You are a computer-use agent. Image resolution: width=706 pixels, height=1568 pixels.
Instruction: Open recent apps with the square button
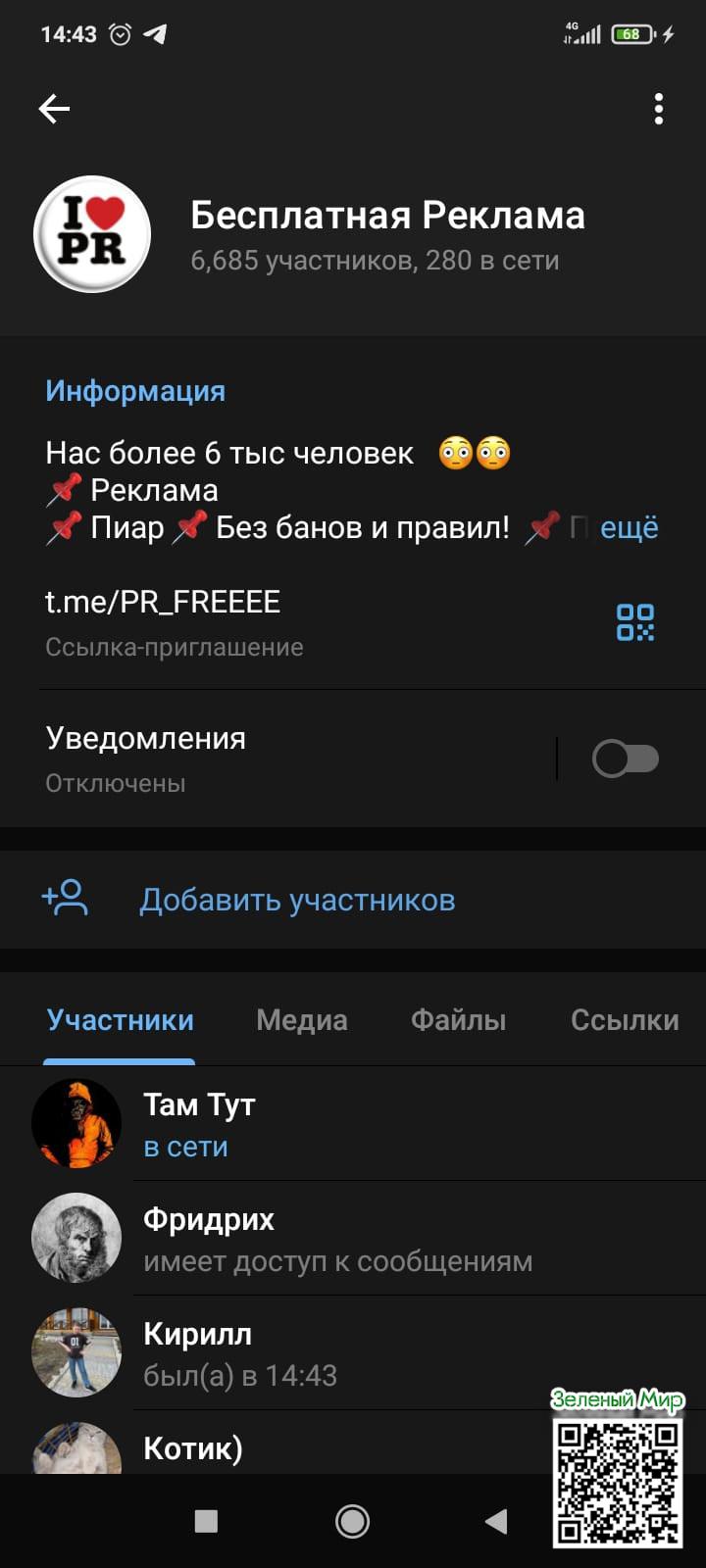tap(206, 1521)
